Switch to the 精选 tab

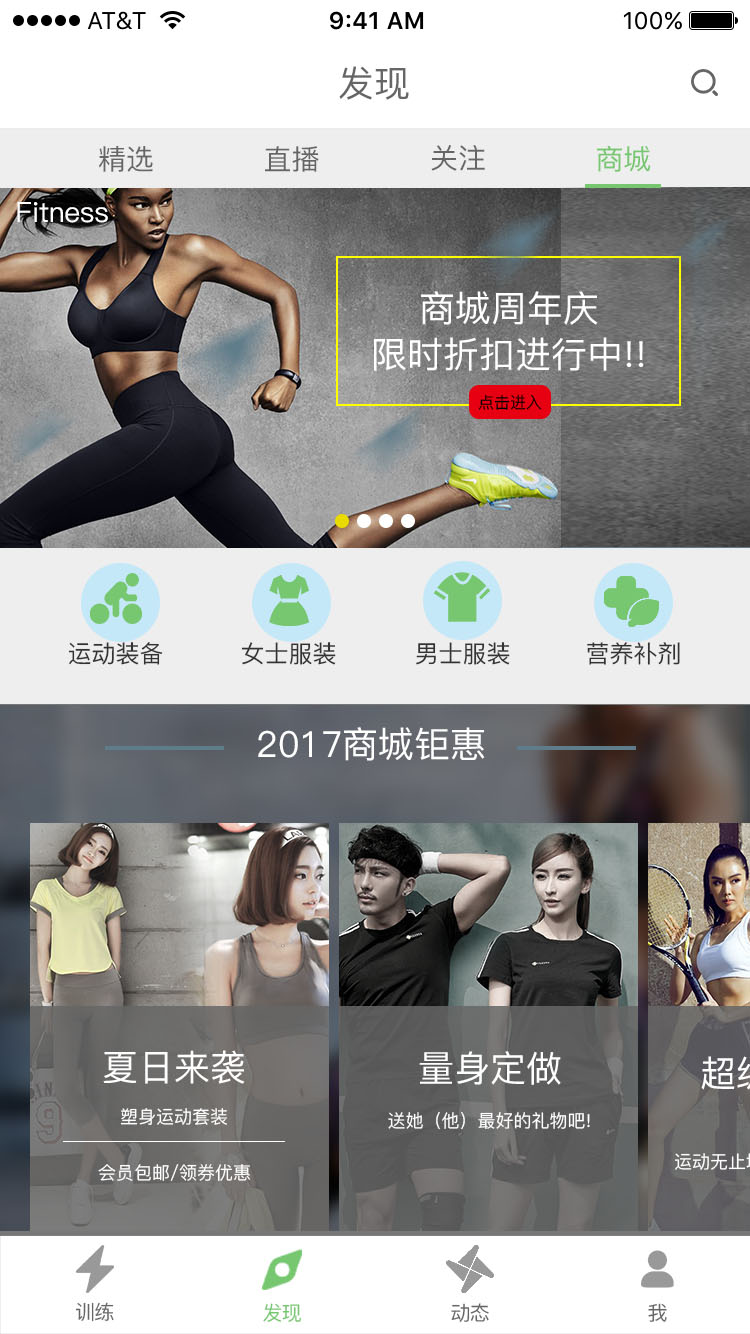pyautogui.click(x=126, y=159)
